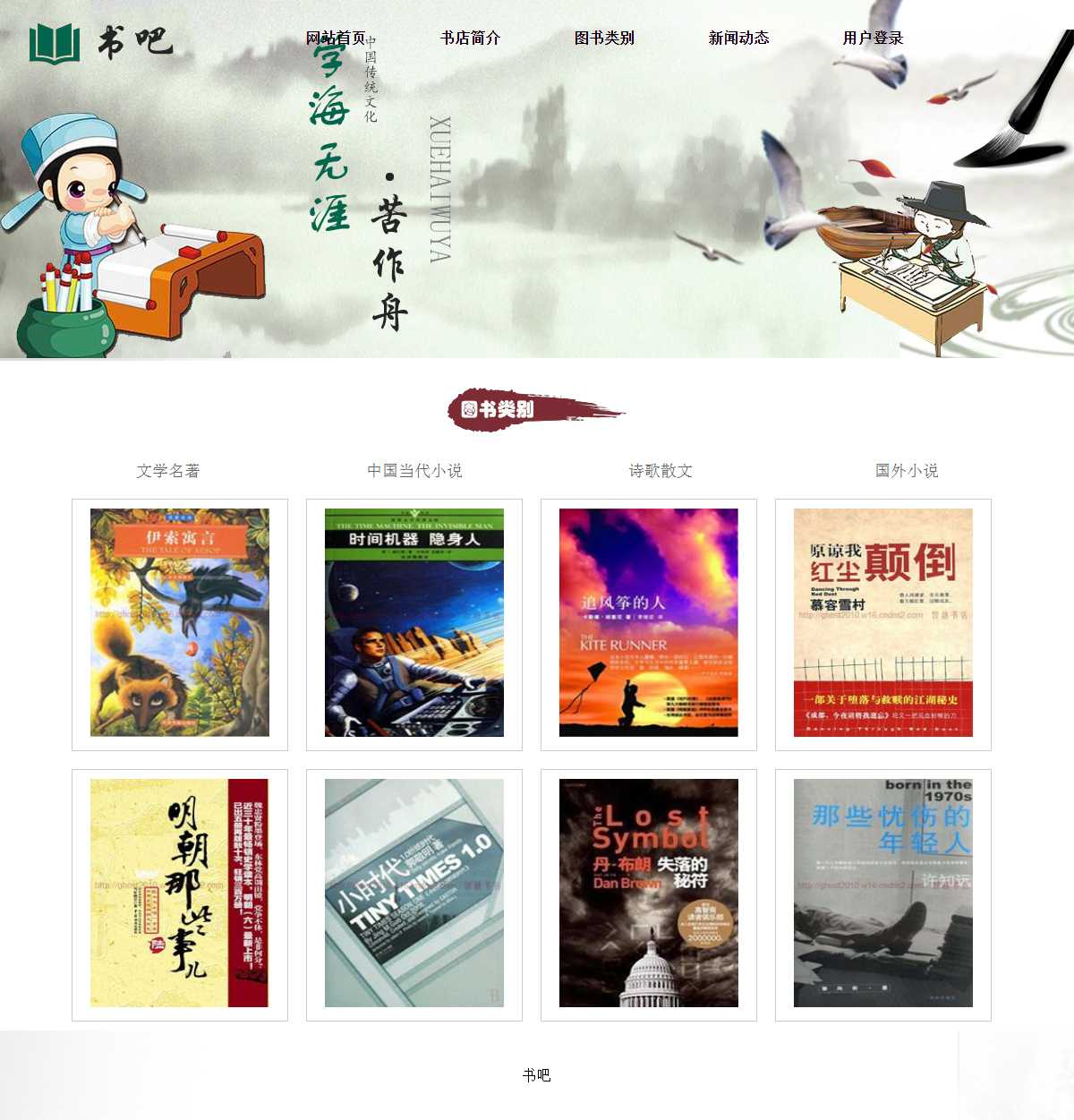Open 用户登录 login page
The image size is (1074, 1120).
coord(873,38)
